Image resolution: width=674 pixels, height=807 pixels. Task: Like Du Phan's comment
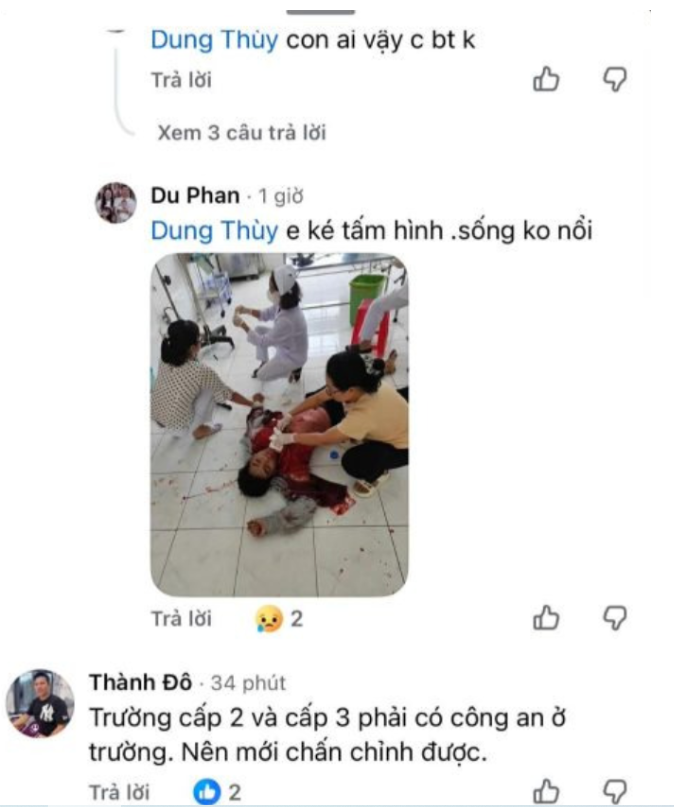tap(546, 619)
